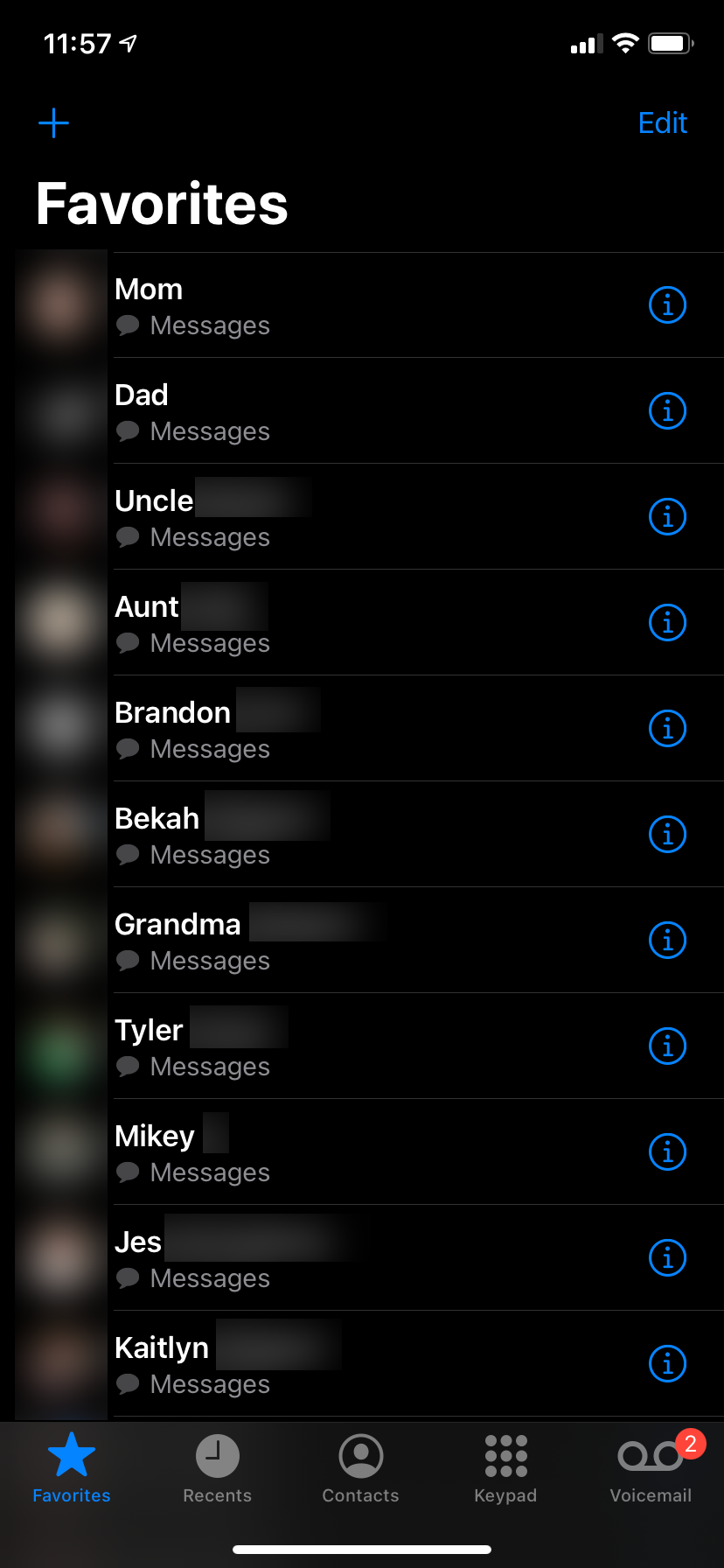Tap Jes's contact photo thumbnail

click(x=61, y=1257)
